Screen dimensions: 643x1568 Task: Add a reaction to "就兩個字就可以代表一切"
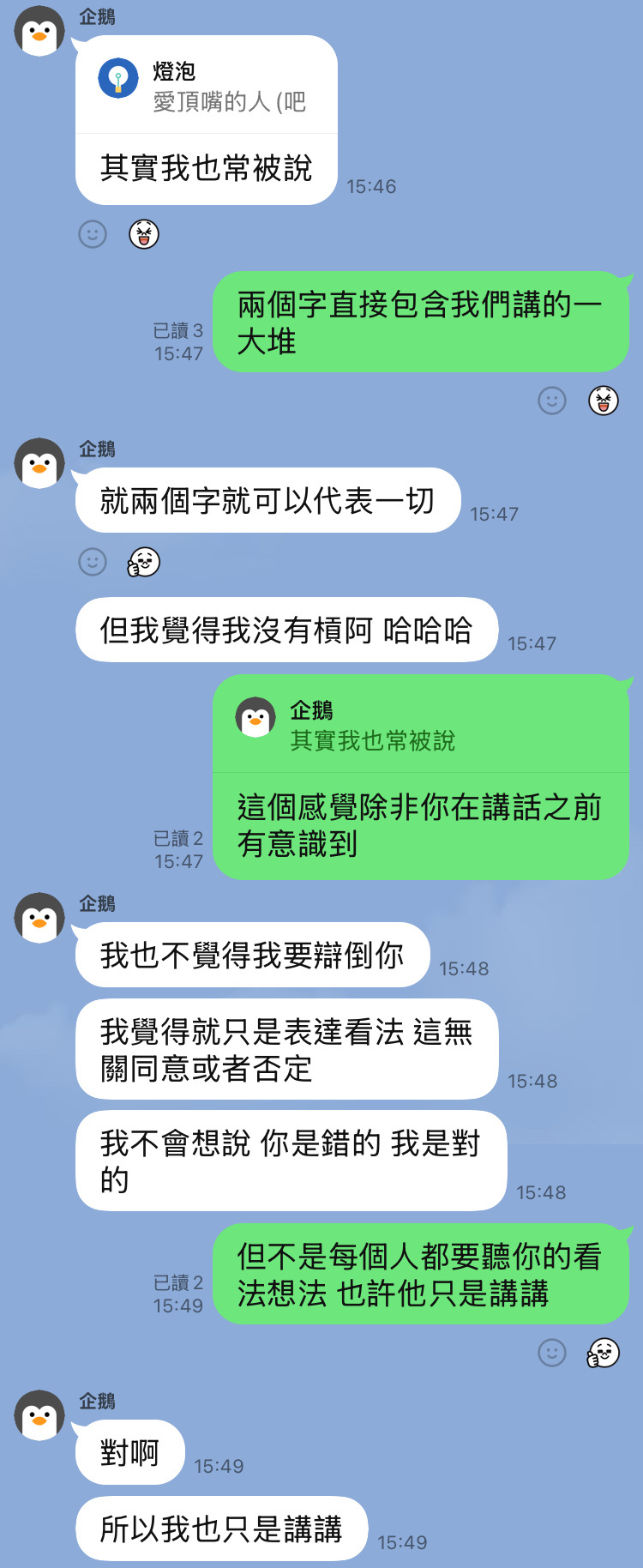click(93, 562)
